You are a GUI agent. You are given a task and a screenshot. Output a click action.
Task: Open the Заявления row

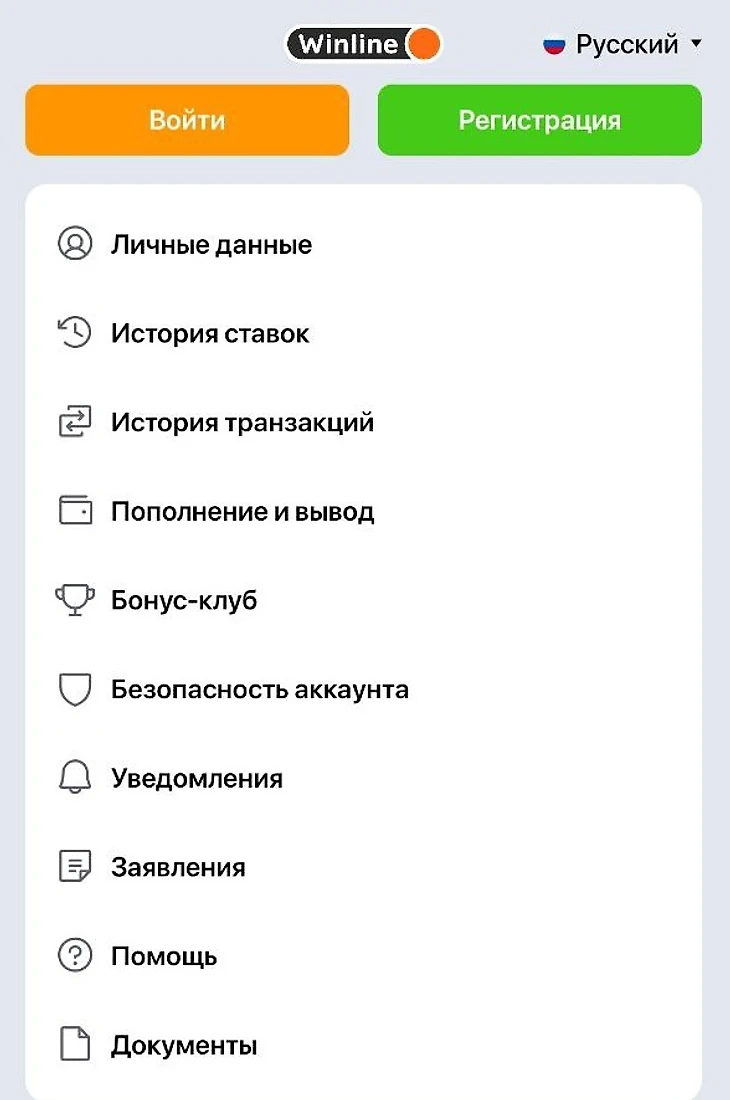[178, 868]
